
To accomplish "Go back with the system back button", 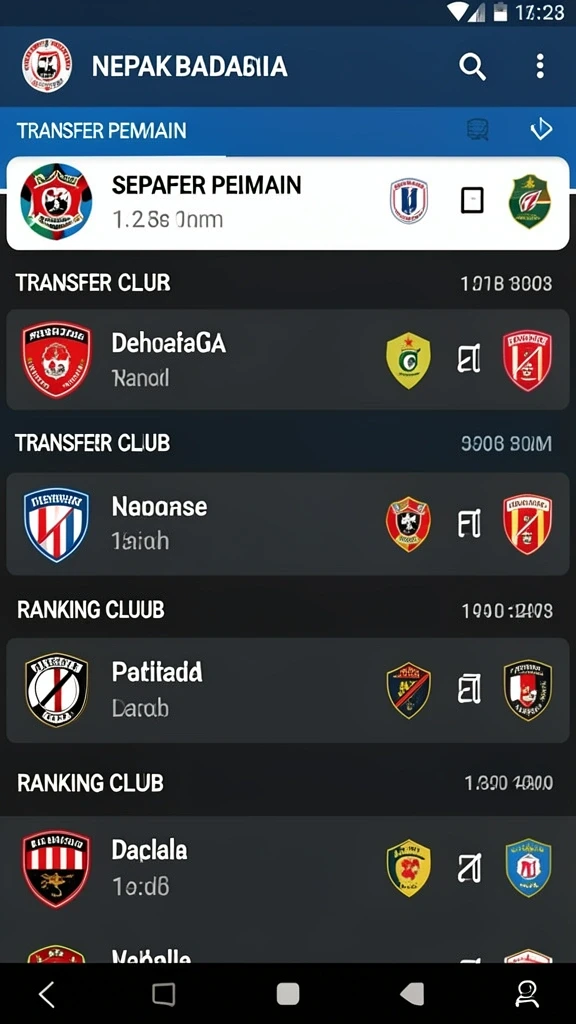I will point(46,994).
